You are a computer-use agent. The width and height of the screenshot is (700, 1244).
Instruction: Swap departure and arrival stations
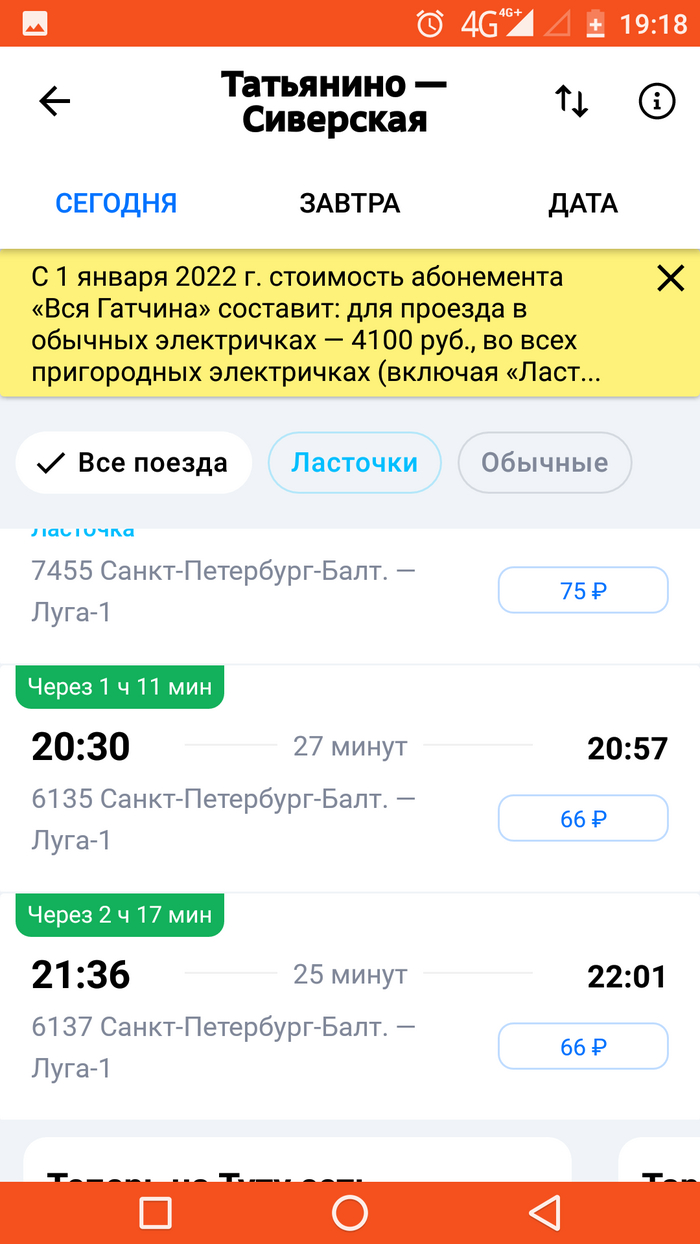tap(572, 101)
